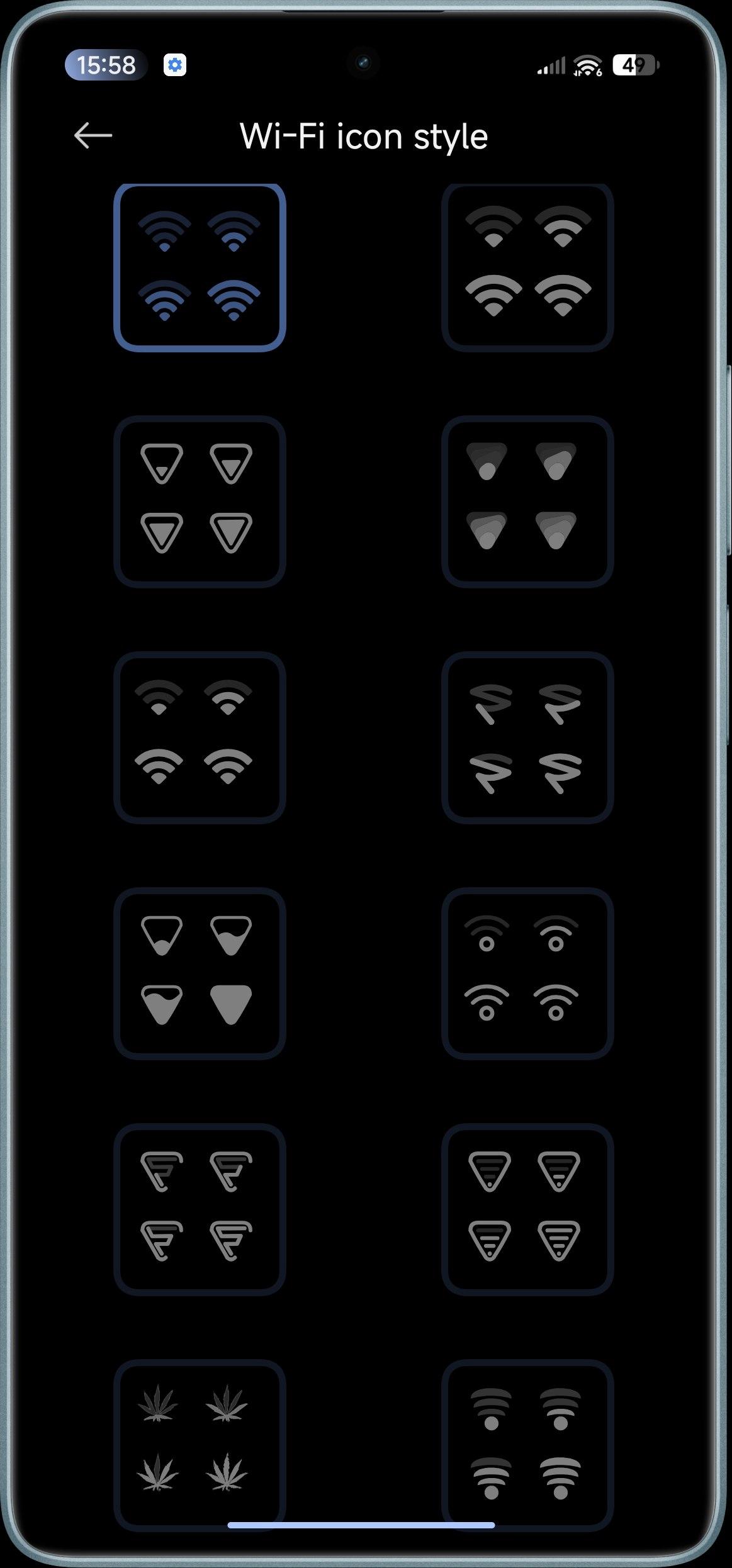The height and width of the screenshot is (1568, 732).
Task: Choose the grey thick Wi-Fi fan style
Action: point(527,267)
